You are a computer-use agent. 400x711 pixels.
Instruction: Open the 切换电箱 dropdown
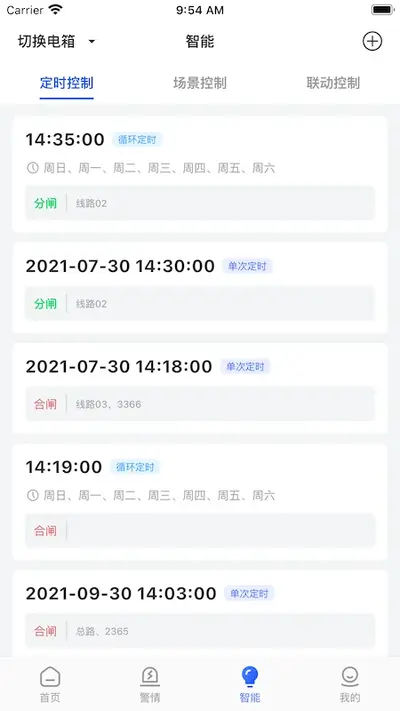coord(57,42)
